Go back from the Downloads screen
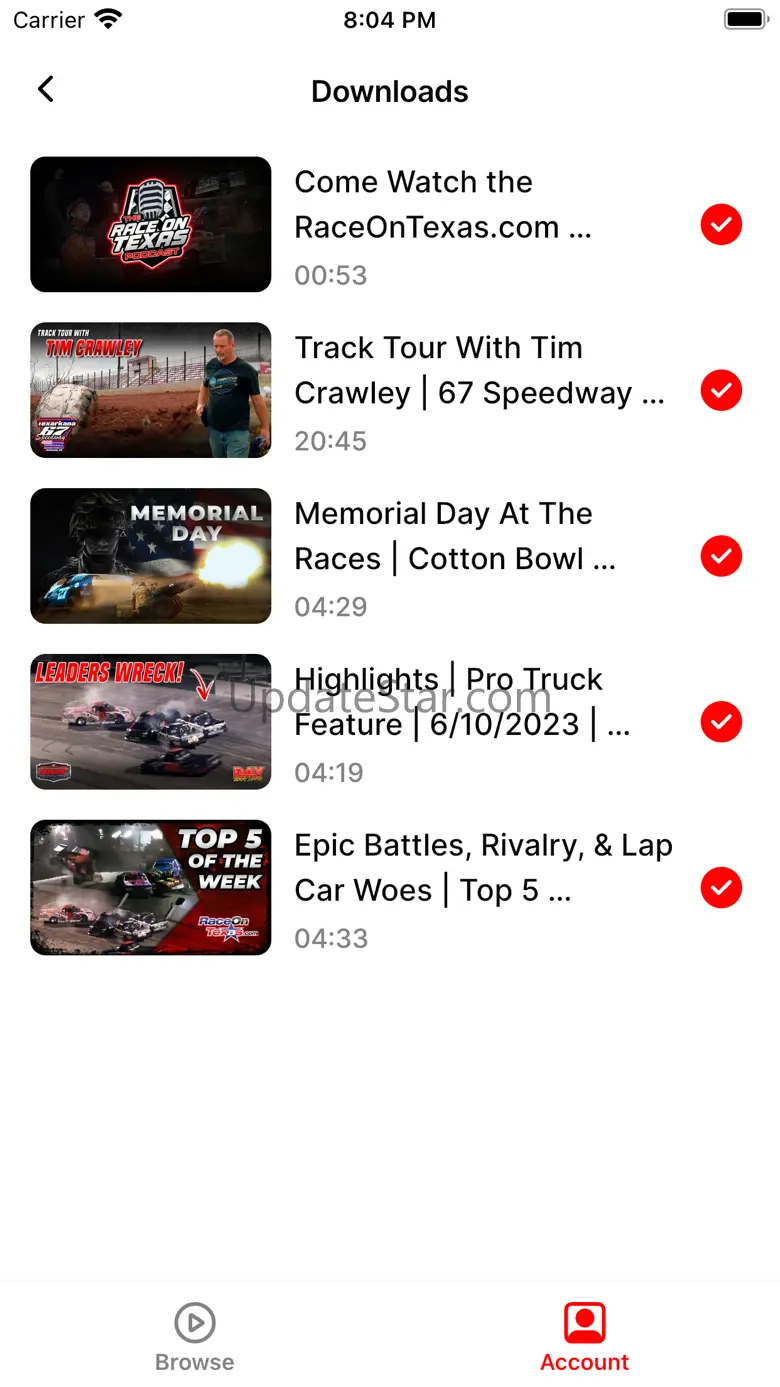The image size is (780, 1387). 46,90
